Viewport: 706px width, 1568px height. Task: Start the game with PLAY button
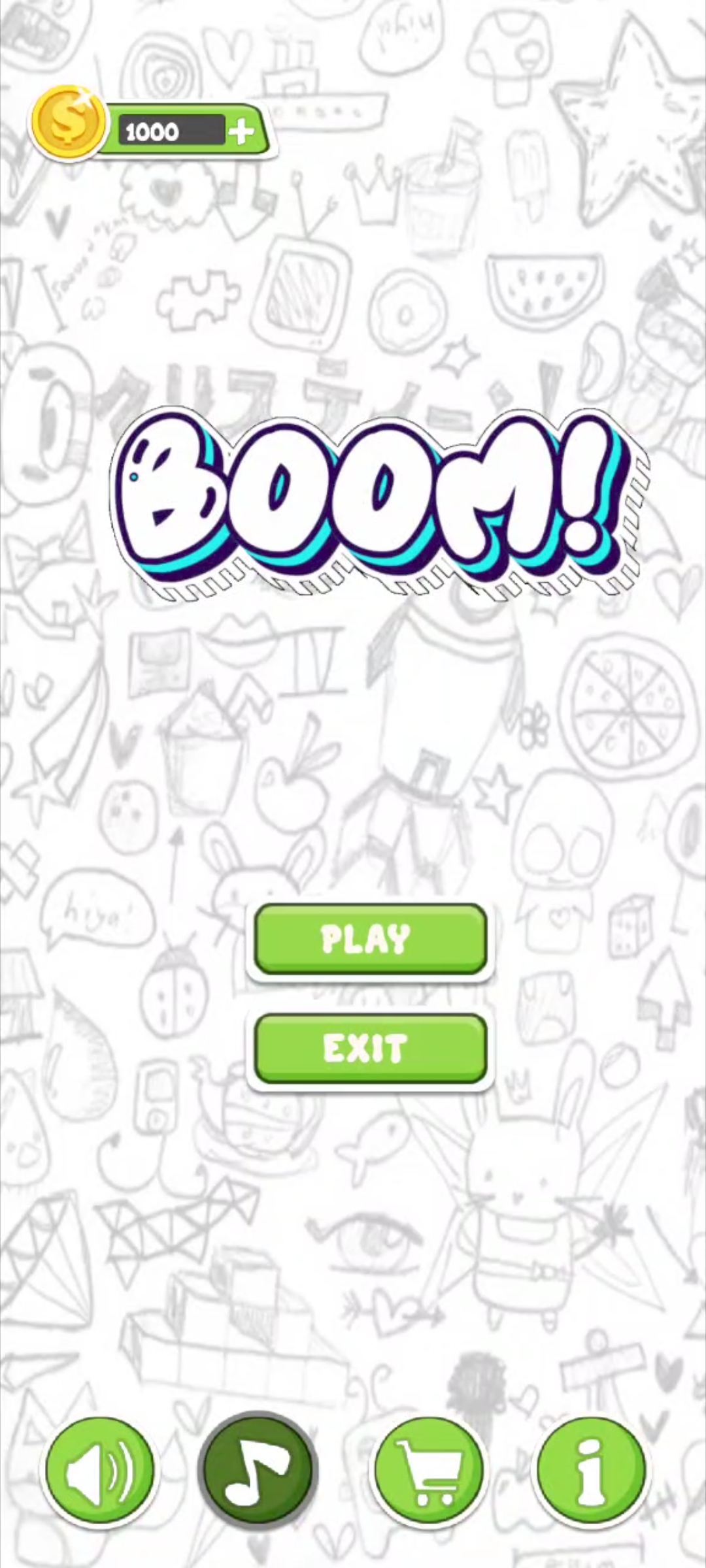pyautogui.click(x=370, y=939)
